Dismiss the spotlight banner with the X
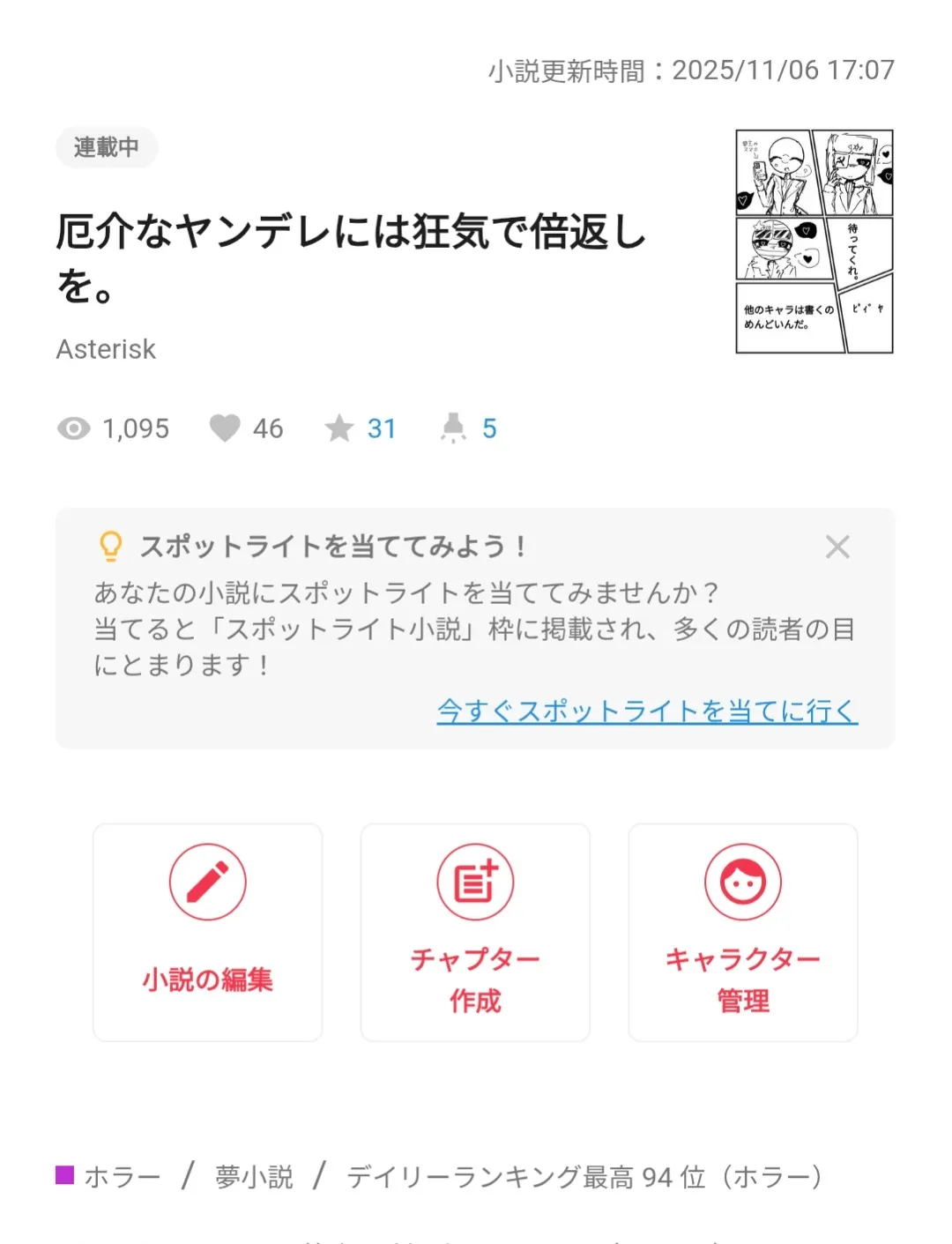This screenshot has width=952, height=1244. coord(837,547)
